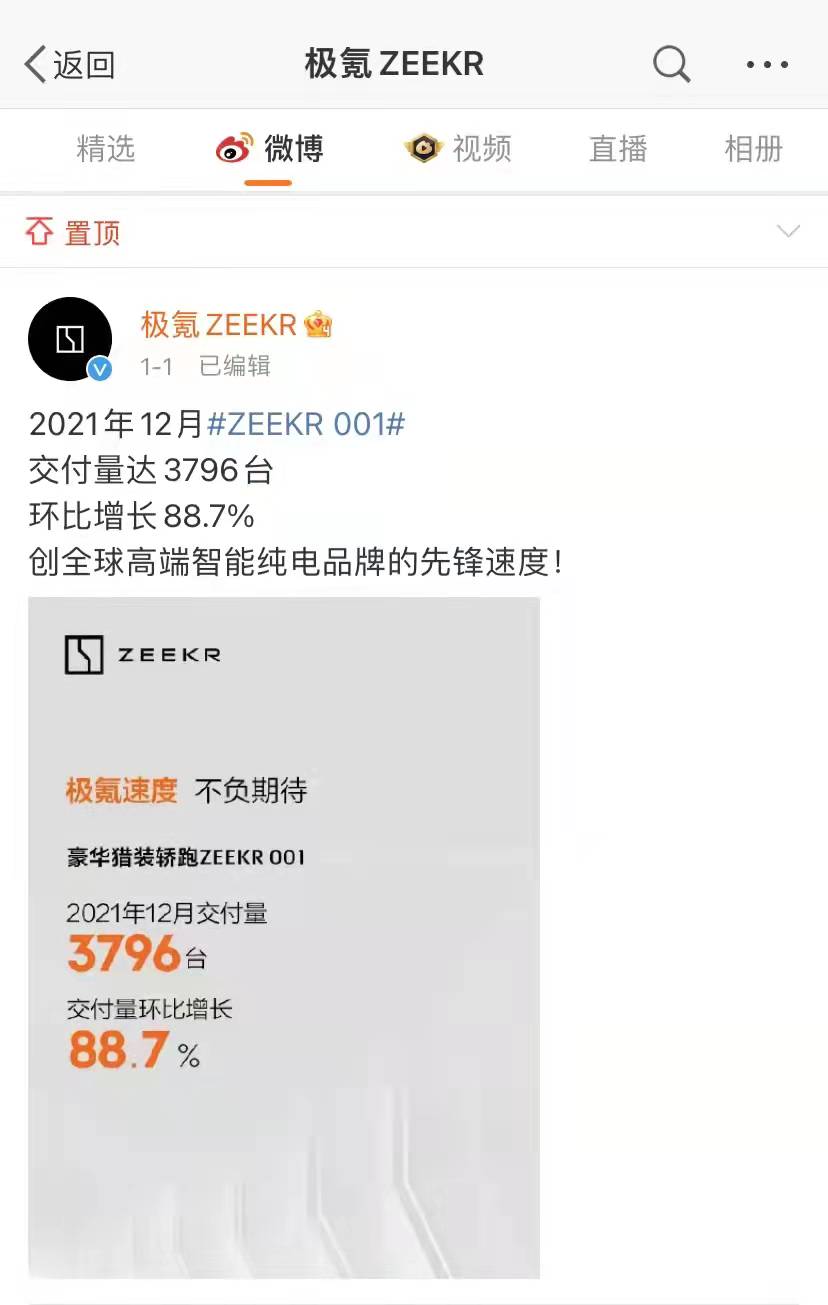Open the 直播 tab

[x=618, y=150]
